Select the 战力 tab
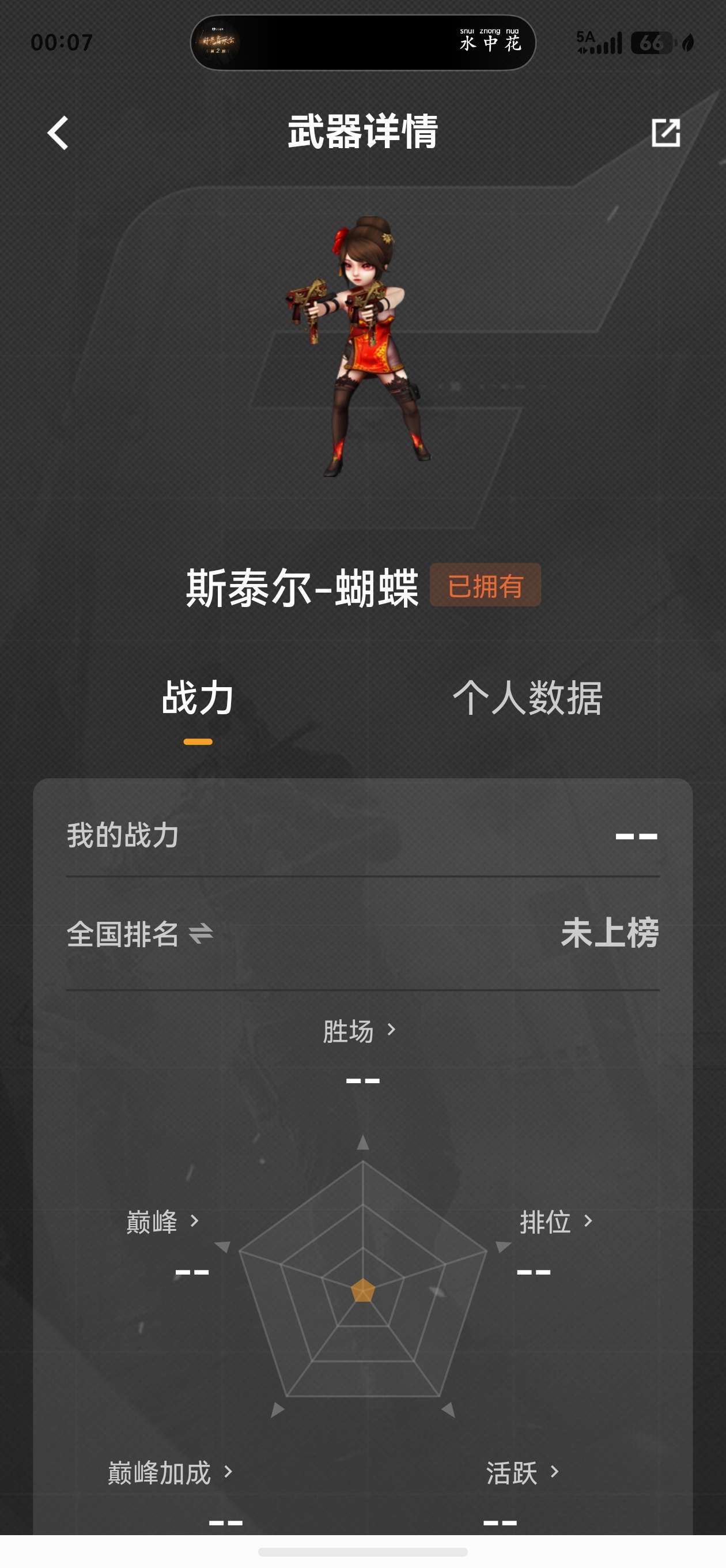 pos(198,698)
